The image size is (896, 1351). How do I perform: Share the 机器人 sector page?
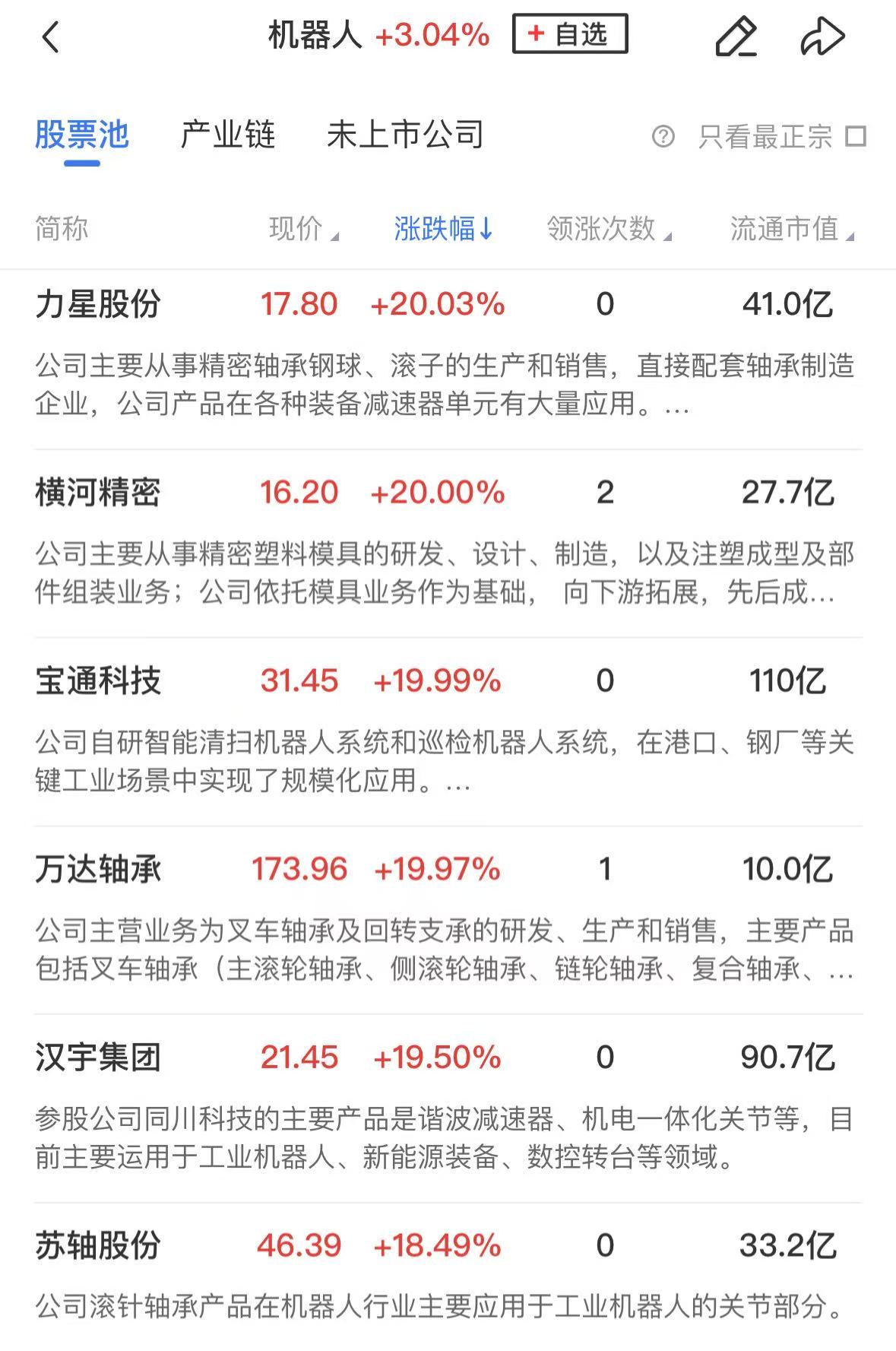[x=822, y=36]
